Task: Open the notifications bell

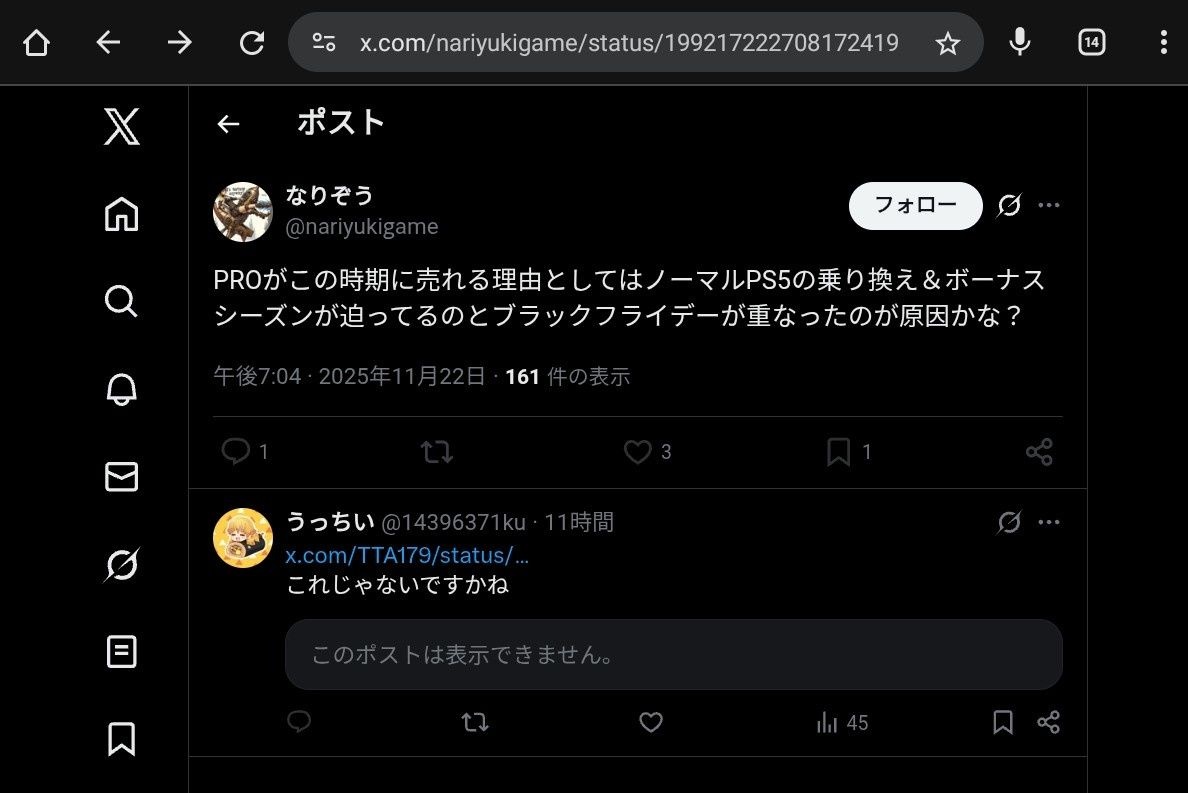Action: pyautogui.click(x=121, y=389)
